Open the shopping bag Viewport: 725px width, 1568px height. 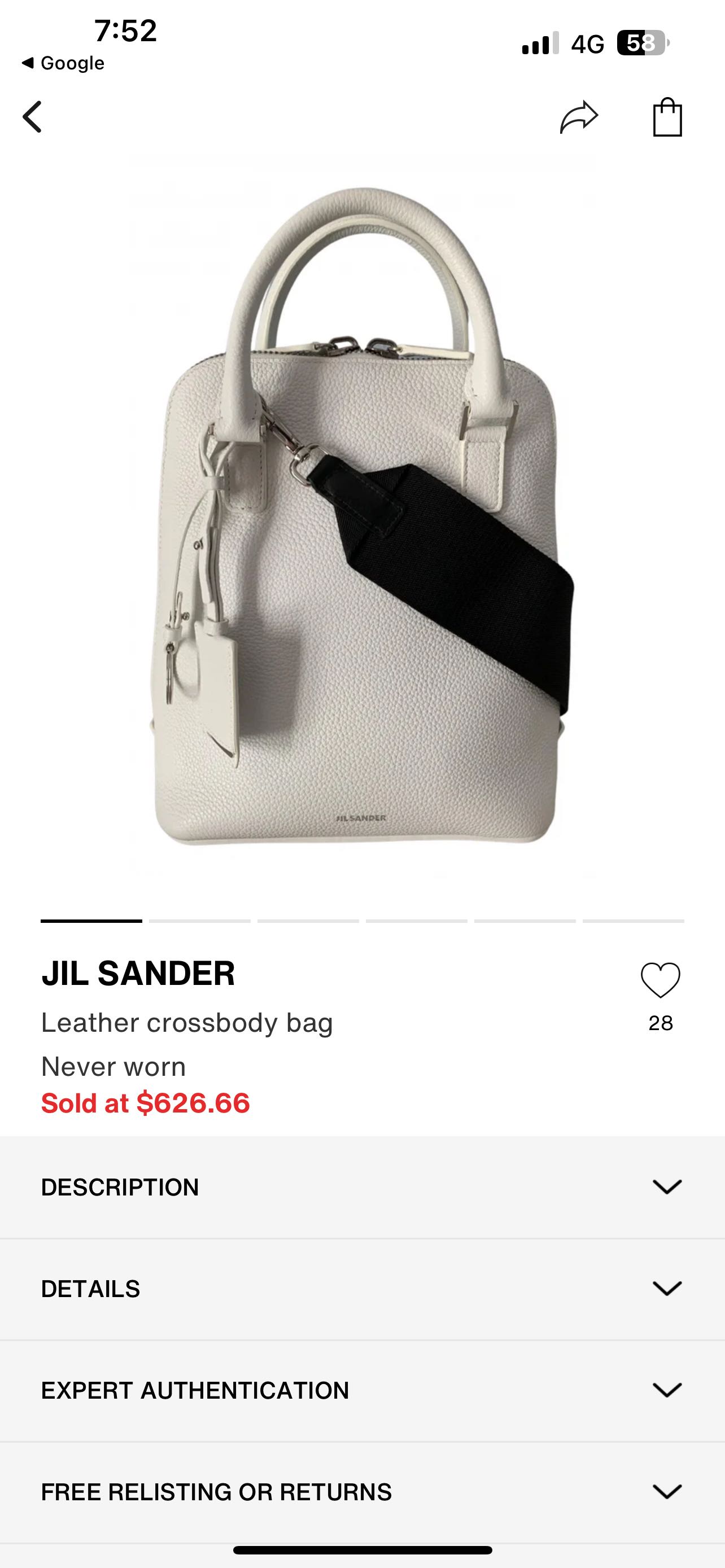point(667,117)
